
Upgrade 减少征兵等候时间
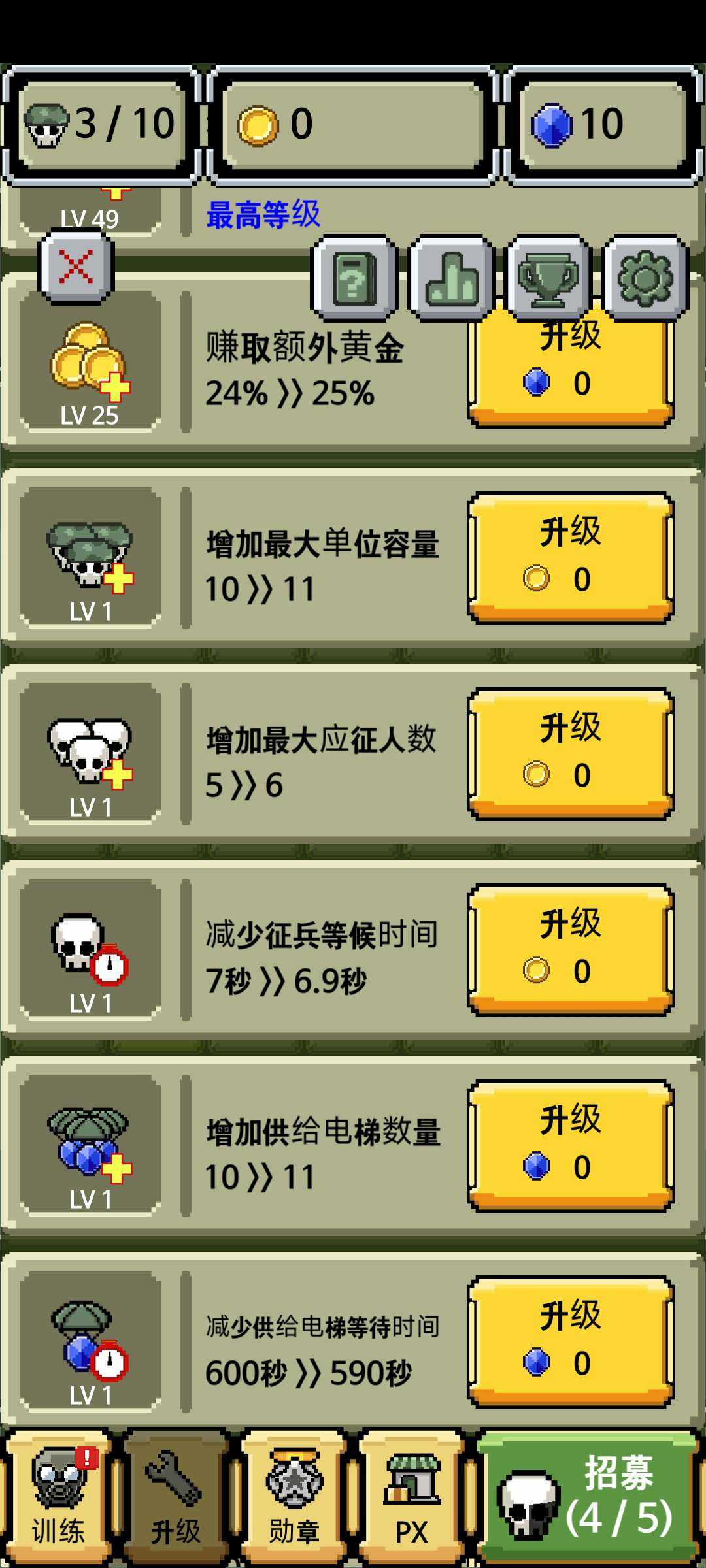click(x=570, y=949)
